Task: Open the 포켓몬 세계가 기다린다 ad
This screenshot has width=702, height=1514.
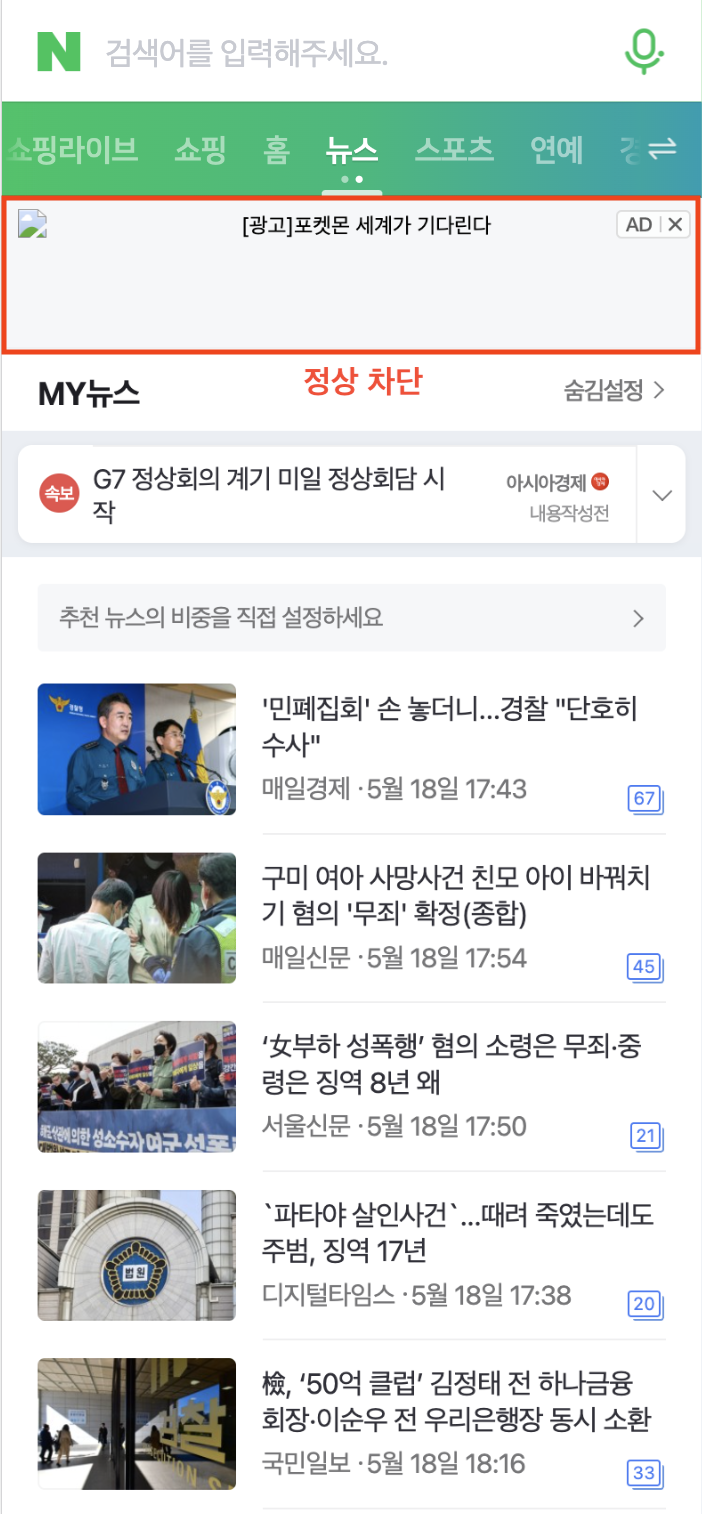Action: pyautogui.click(x=366, y=226)
